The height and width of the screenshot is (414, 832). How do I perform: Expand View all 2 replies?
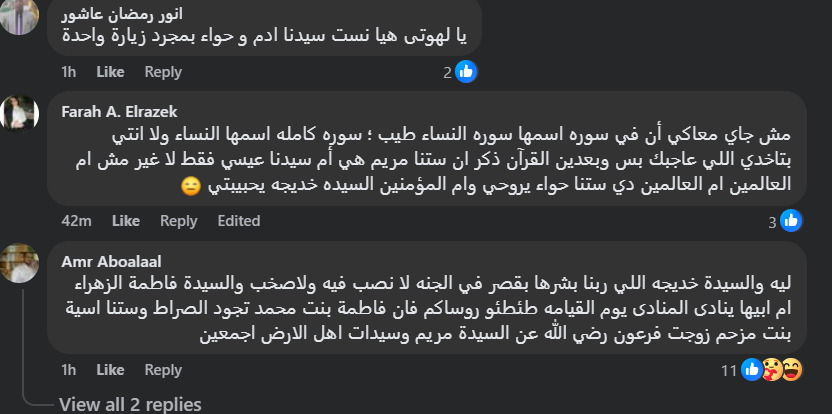point(130,404)
